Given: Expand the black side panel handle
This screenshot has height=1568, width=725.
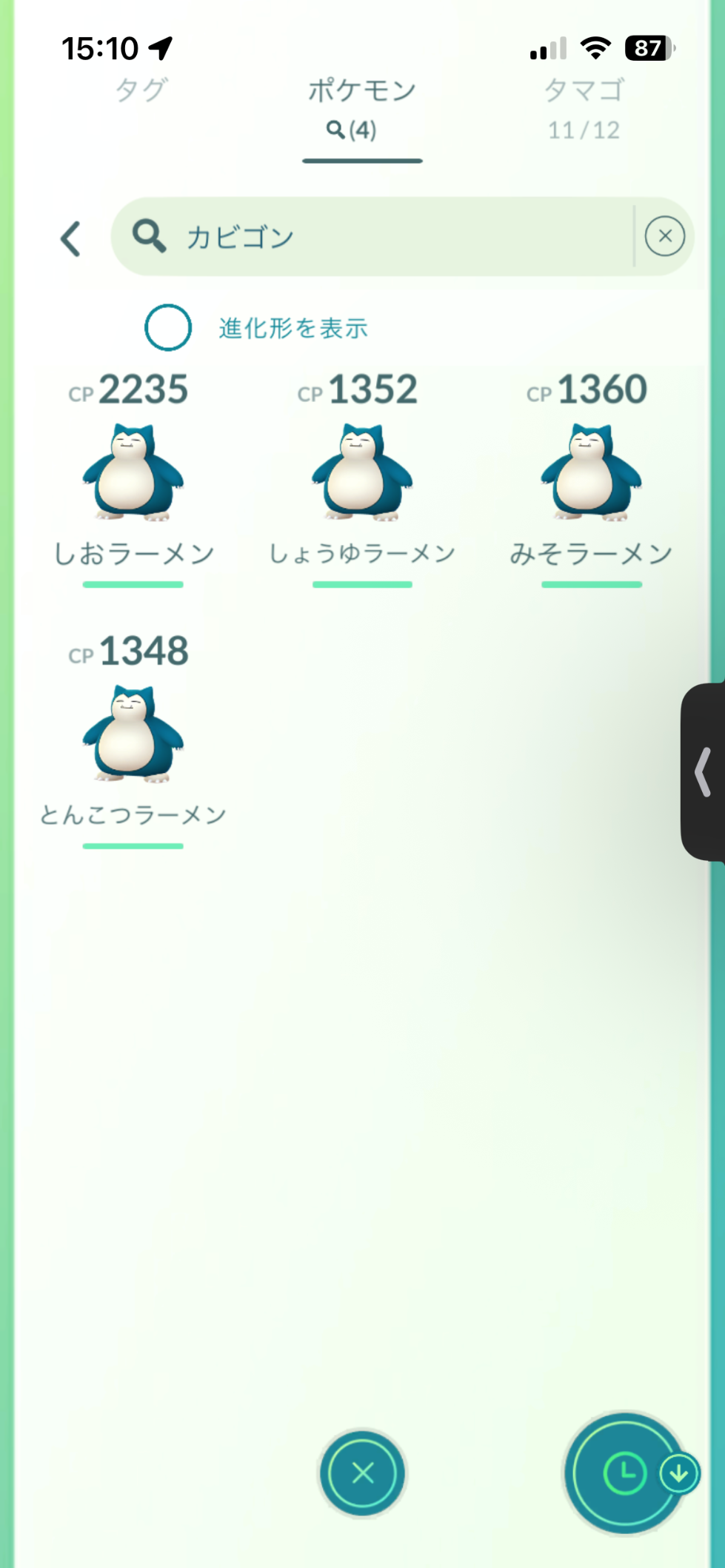Looking at the screenshot, I should (x=704, y=771).
